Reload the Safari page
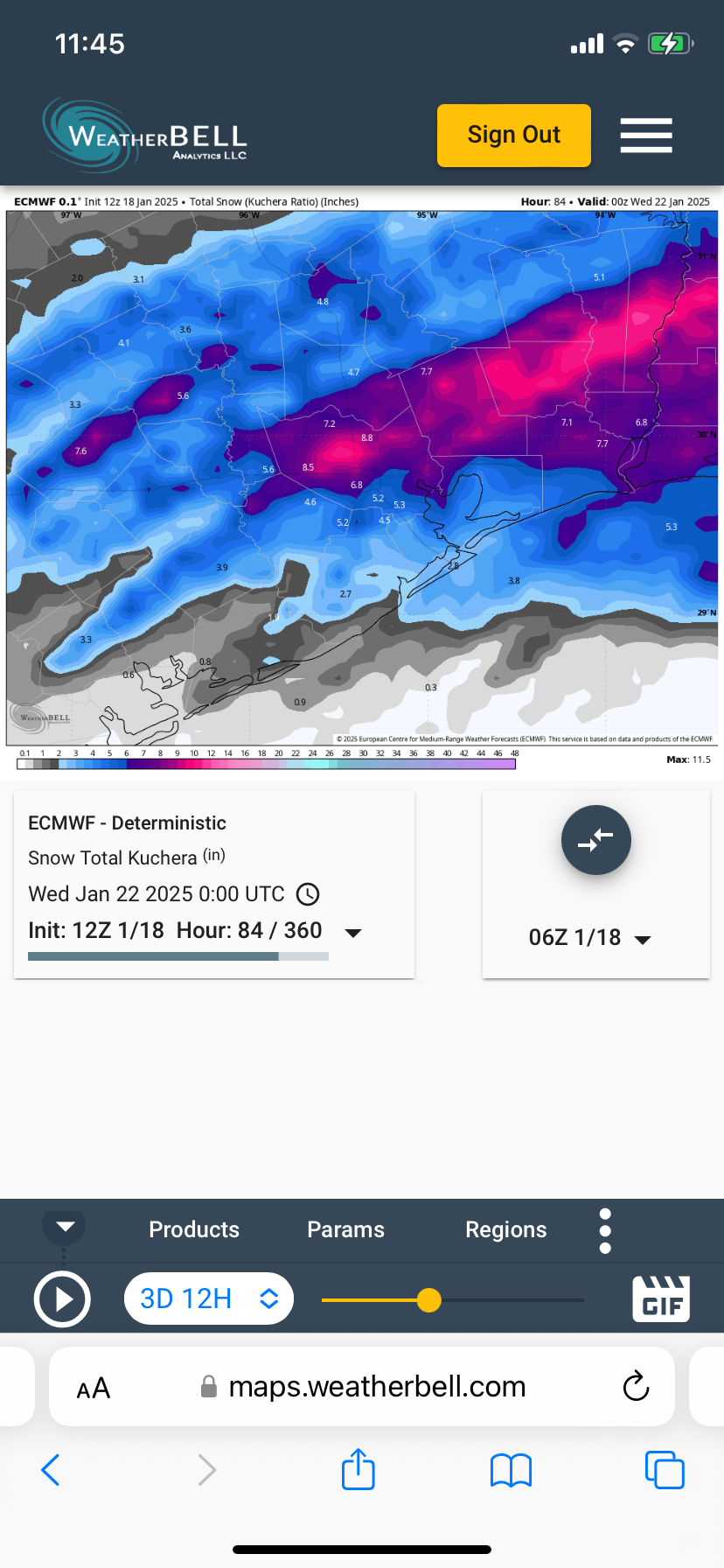 pyautogui.click(x=636, y=1386)
